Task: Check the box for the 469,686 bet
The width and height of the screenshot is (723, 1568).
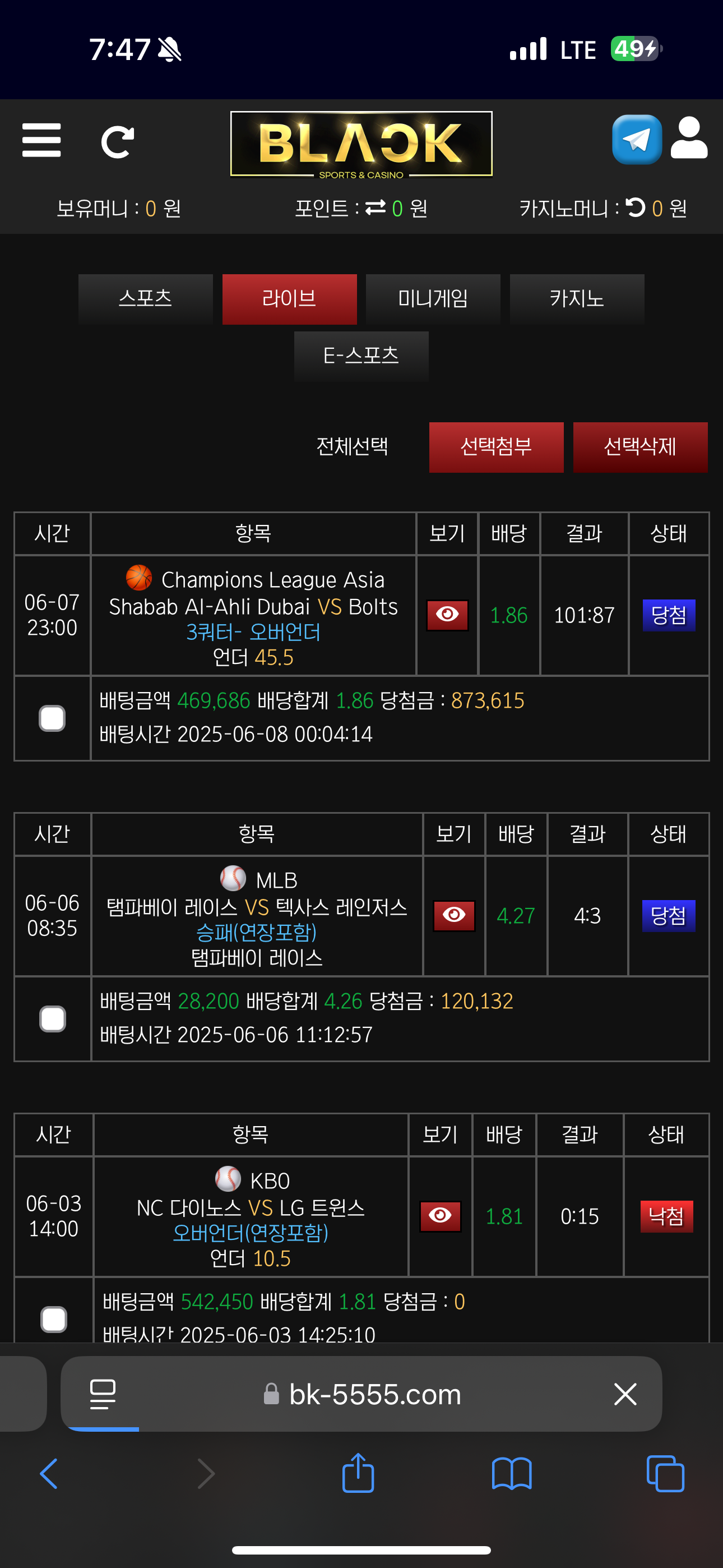Action: point(52,718)
